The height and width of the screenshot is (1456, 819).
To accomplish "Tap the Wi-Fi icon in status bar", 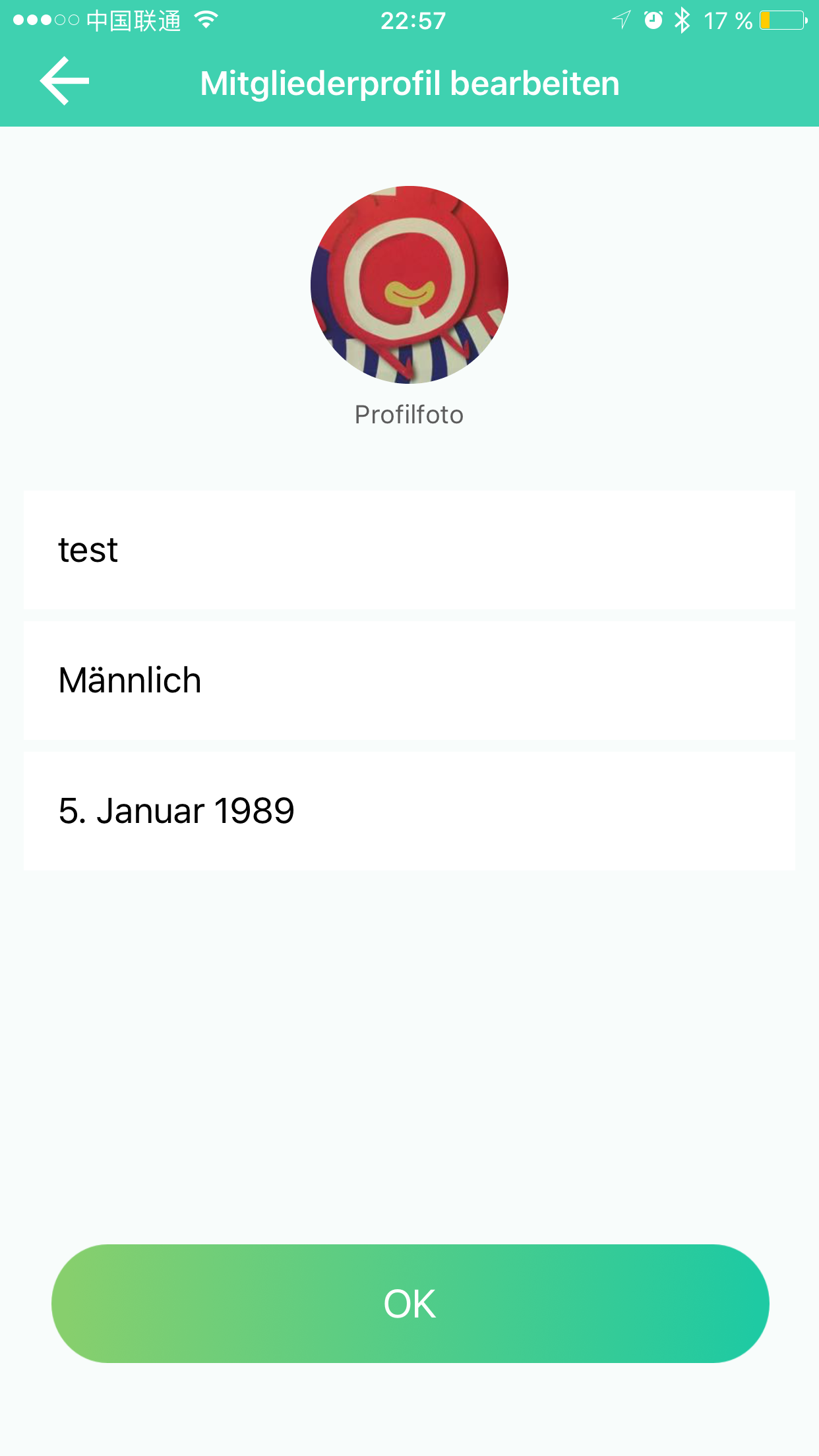I will tap(207, 20).
